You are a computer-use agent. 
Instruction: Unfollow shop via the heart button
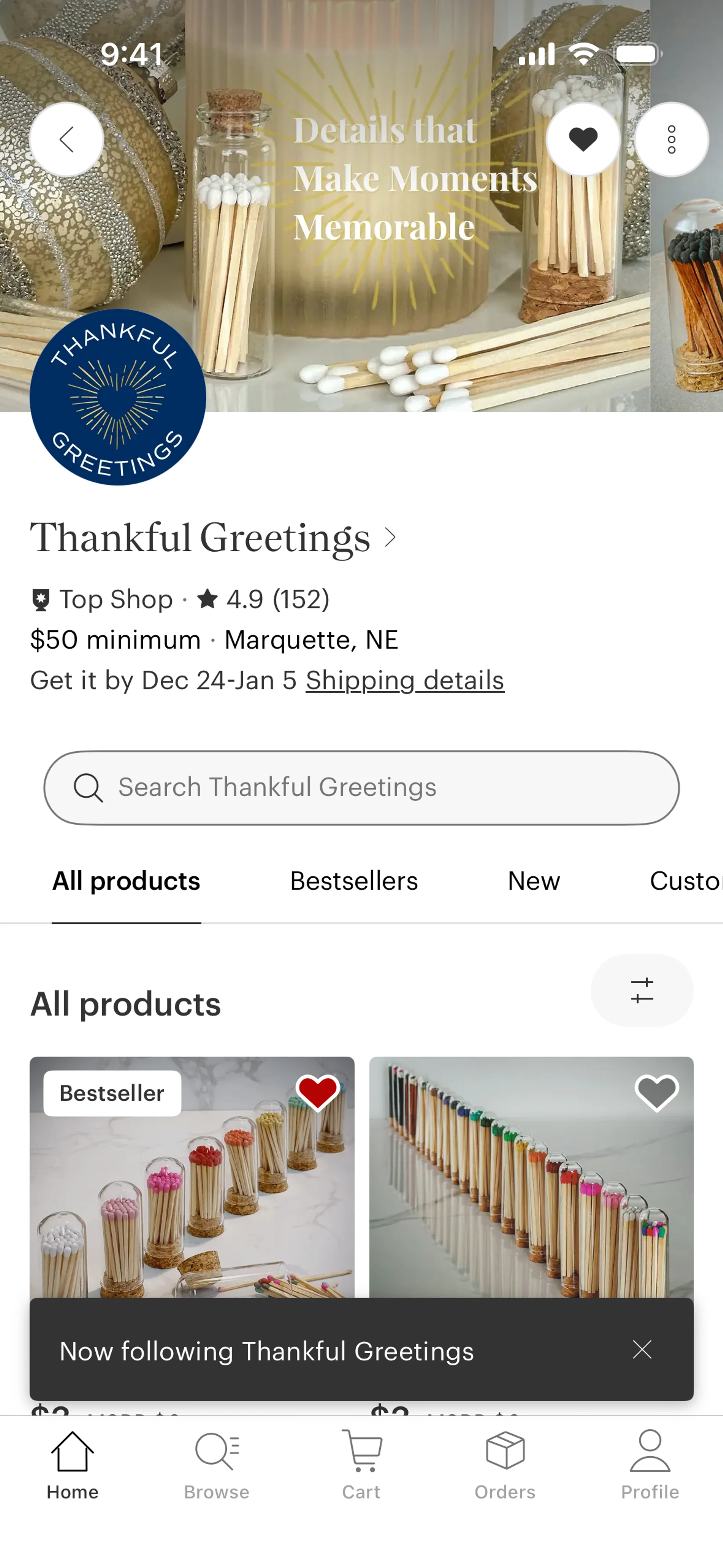[x=583, y=139]
